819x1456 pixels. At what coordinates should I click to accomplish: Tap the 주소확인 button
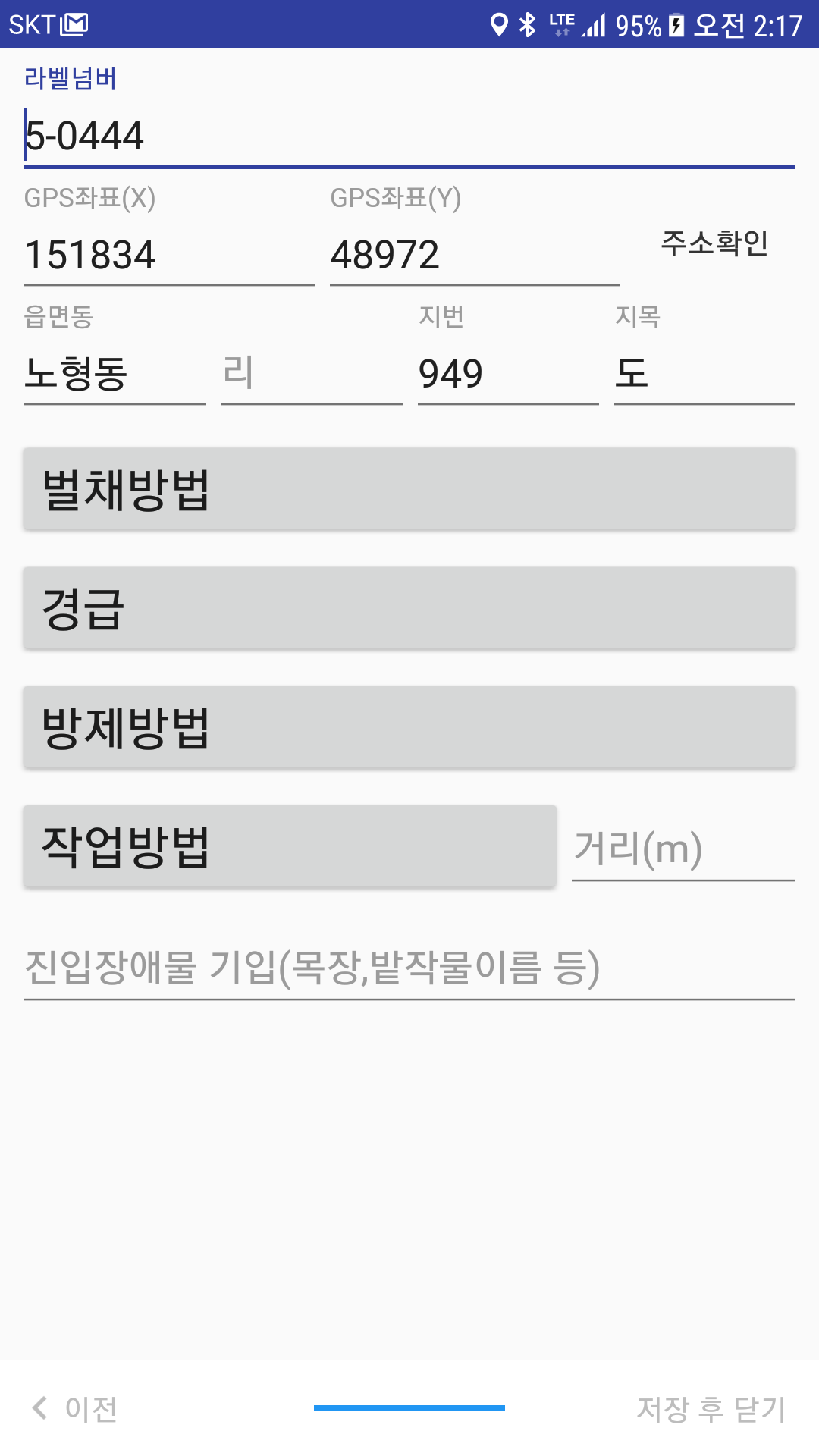click(715, 243)
